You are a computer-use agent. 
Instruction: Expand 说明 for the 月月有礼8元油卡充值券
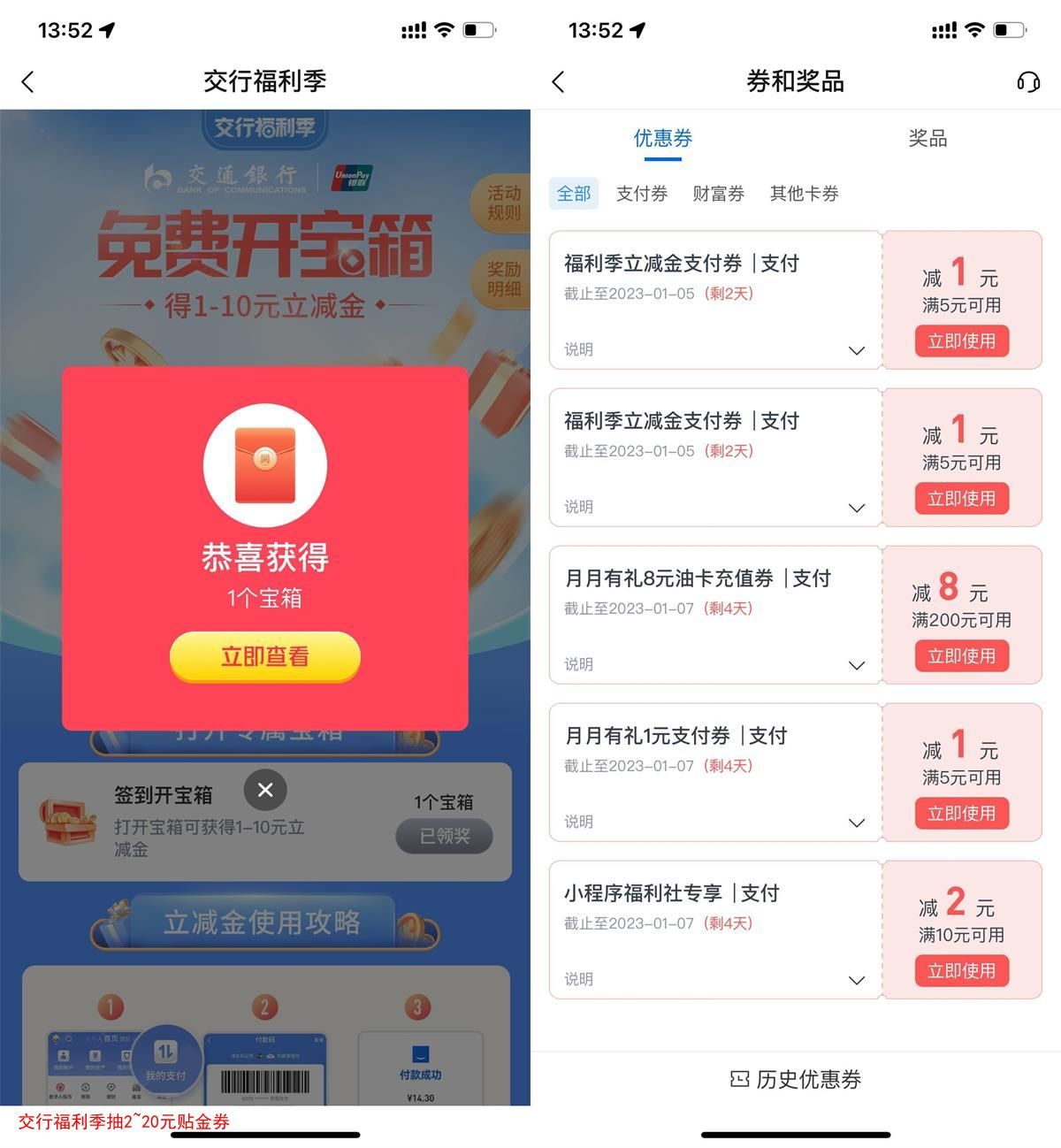pyautogui.click(x=856, y=665)
